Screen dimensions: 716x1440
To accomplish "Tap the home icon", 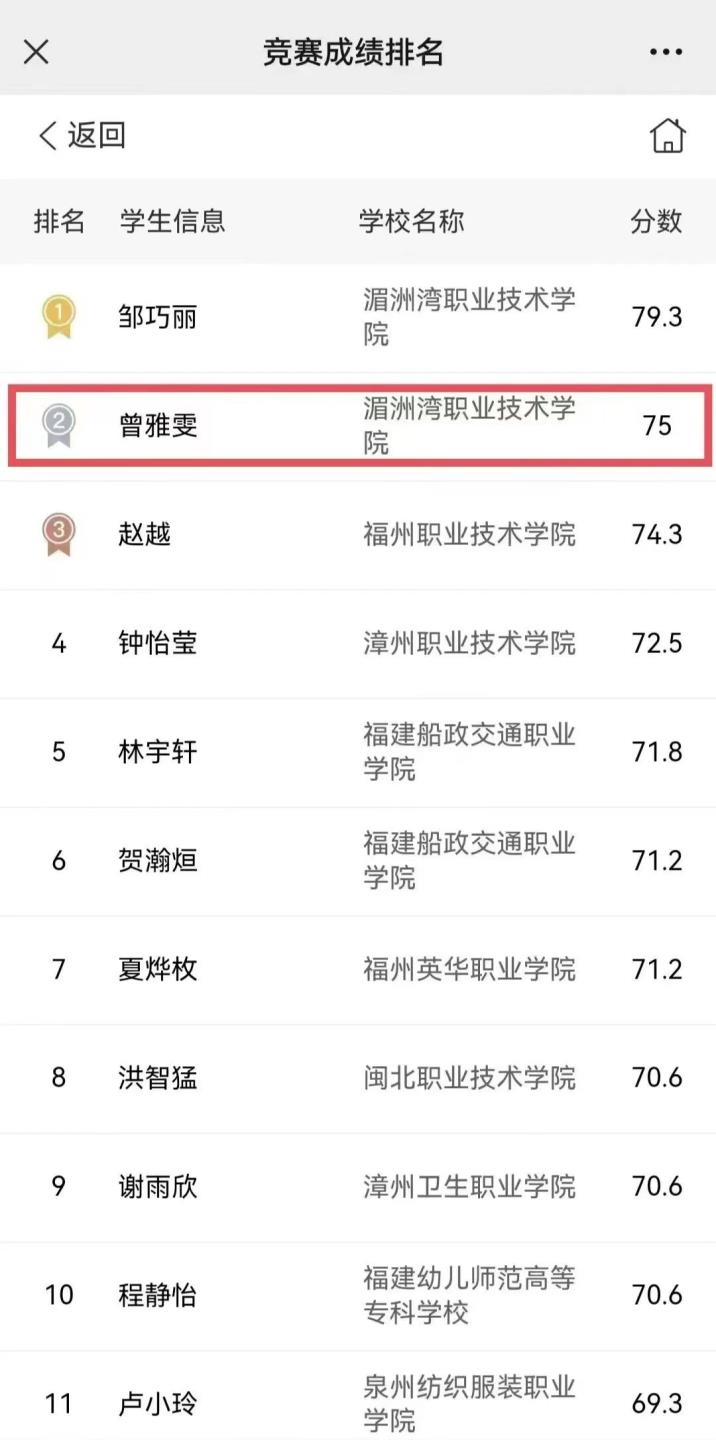I will pyautogui.click(x=667, y=135).
